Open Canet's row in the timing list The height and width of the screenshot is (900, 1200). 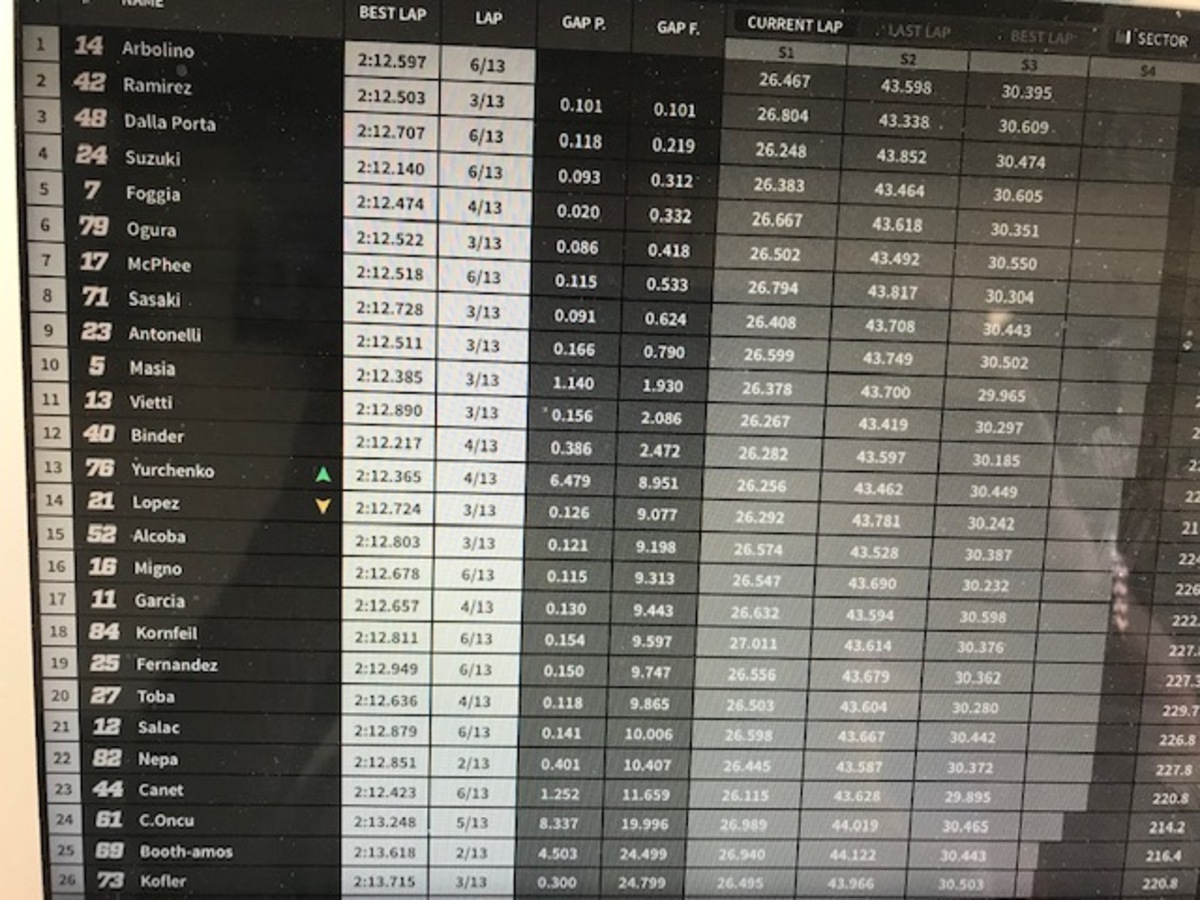coord(160,790)
